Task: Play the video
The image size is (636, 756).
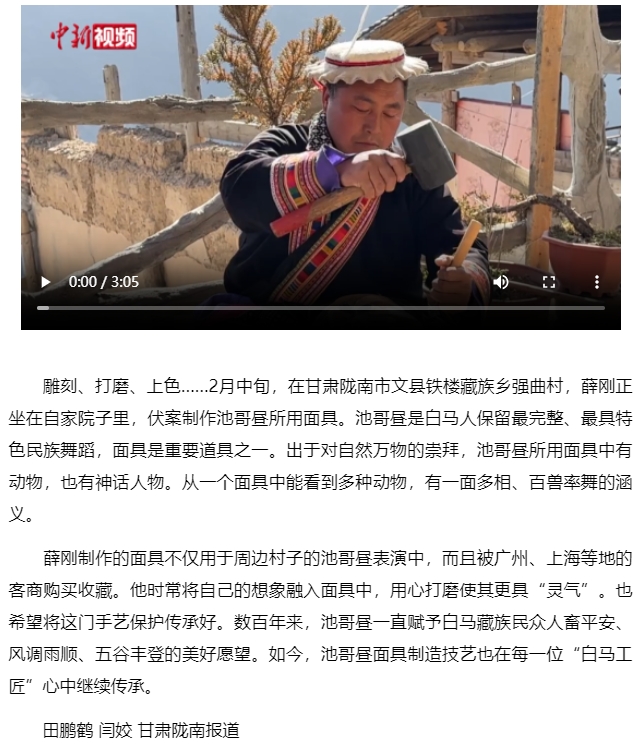Action: tap(45, 282)
